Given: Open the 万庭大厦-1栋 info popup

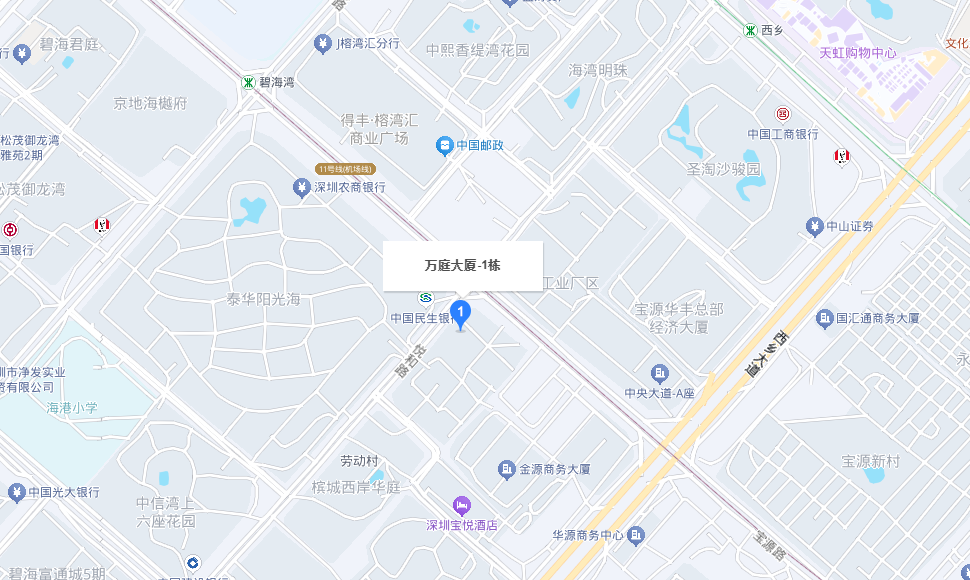Looking at the screenshot, I should 462,265.
